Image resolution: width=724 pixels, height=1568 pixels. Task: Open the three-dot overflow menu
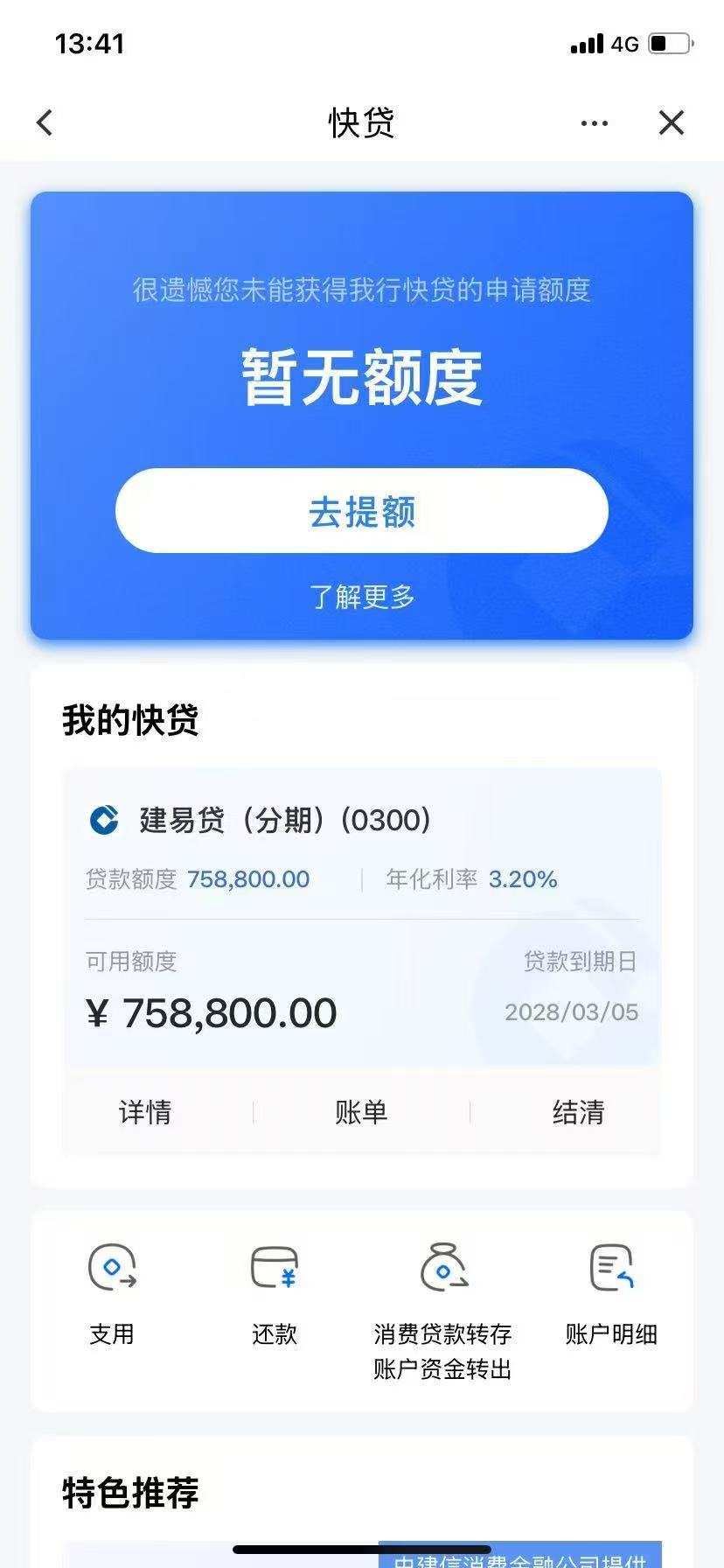click(x=595, y=123)
